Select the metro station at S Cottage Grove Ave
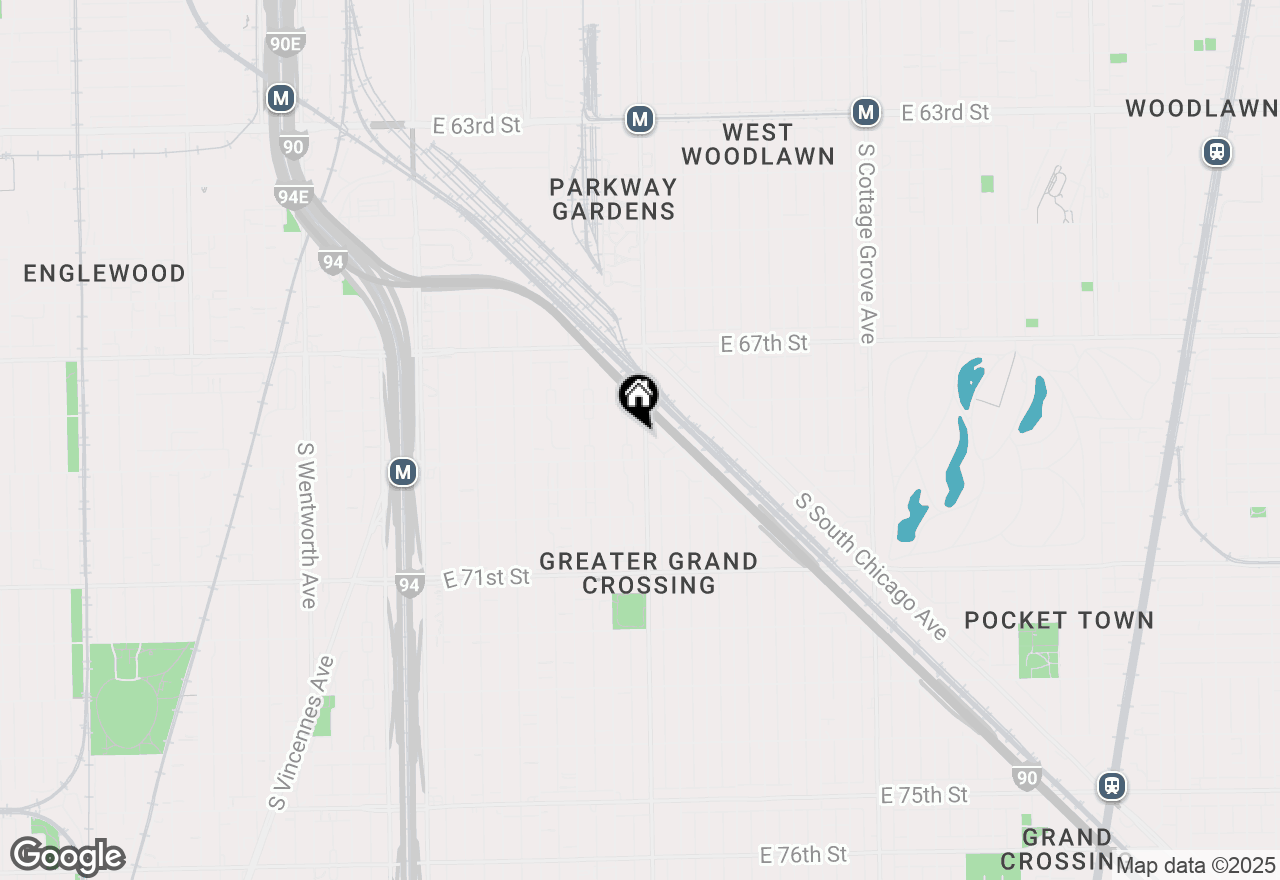Image resolution: width=1280 pixels, height=880 pixels. (865, 112)
